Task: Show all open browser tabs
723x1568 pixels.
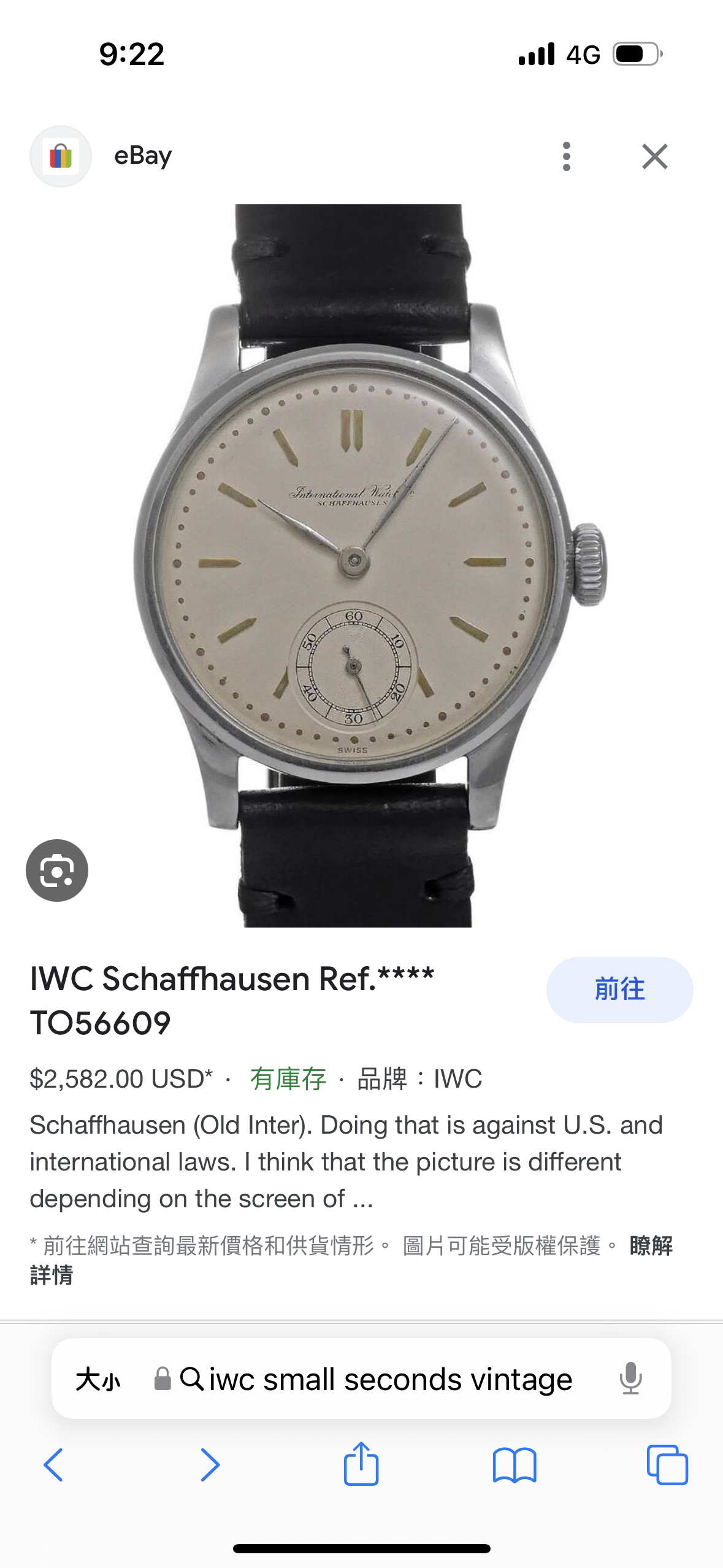Action: click(x=667, y=1465)
